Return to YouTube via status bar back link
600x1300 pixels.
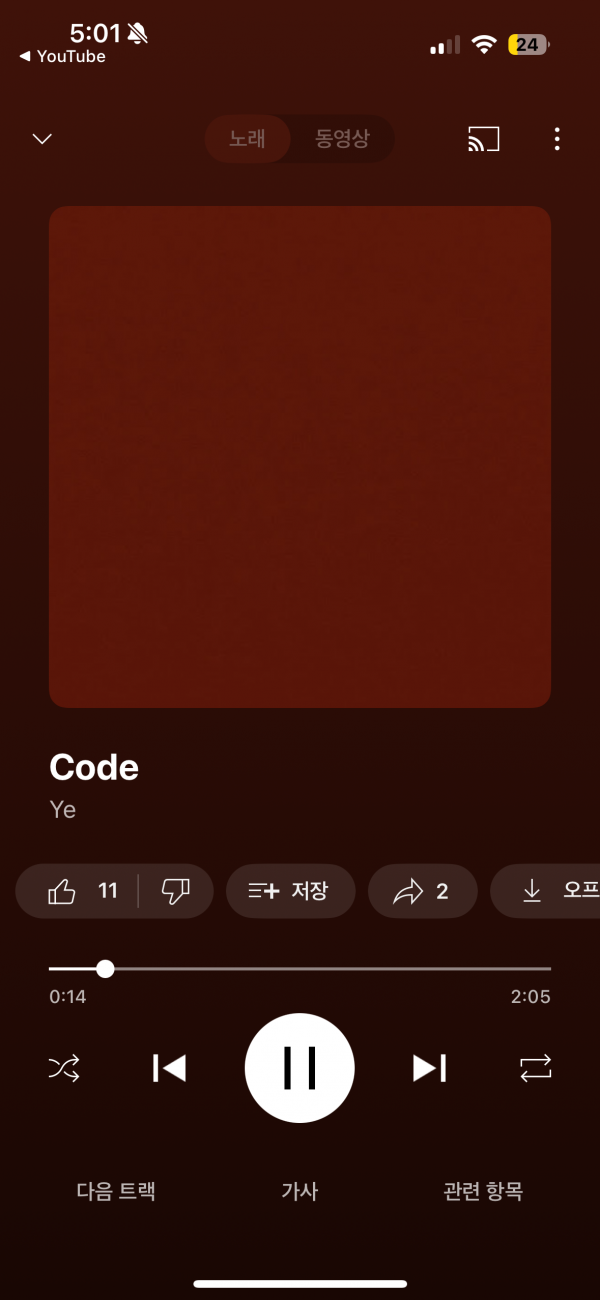pyautogui.click(x=62, y=57)
